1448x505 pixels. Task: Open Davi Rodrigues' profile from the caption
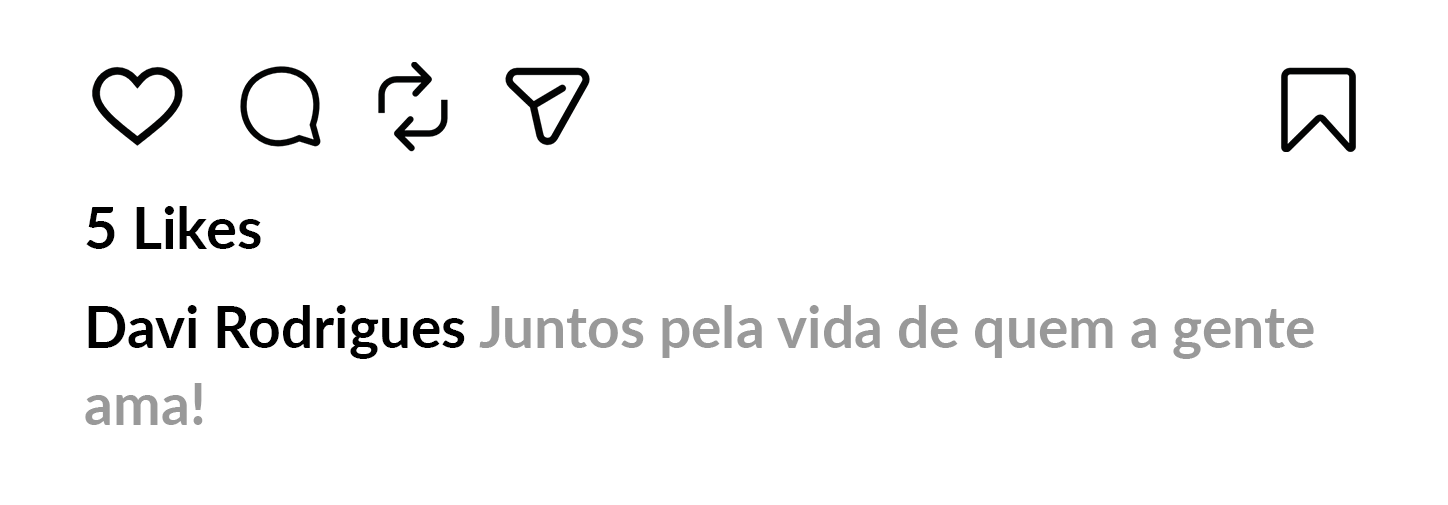(275, 328)
